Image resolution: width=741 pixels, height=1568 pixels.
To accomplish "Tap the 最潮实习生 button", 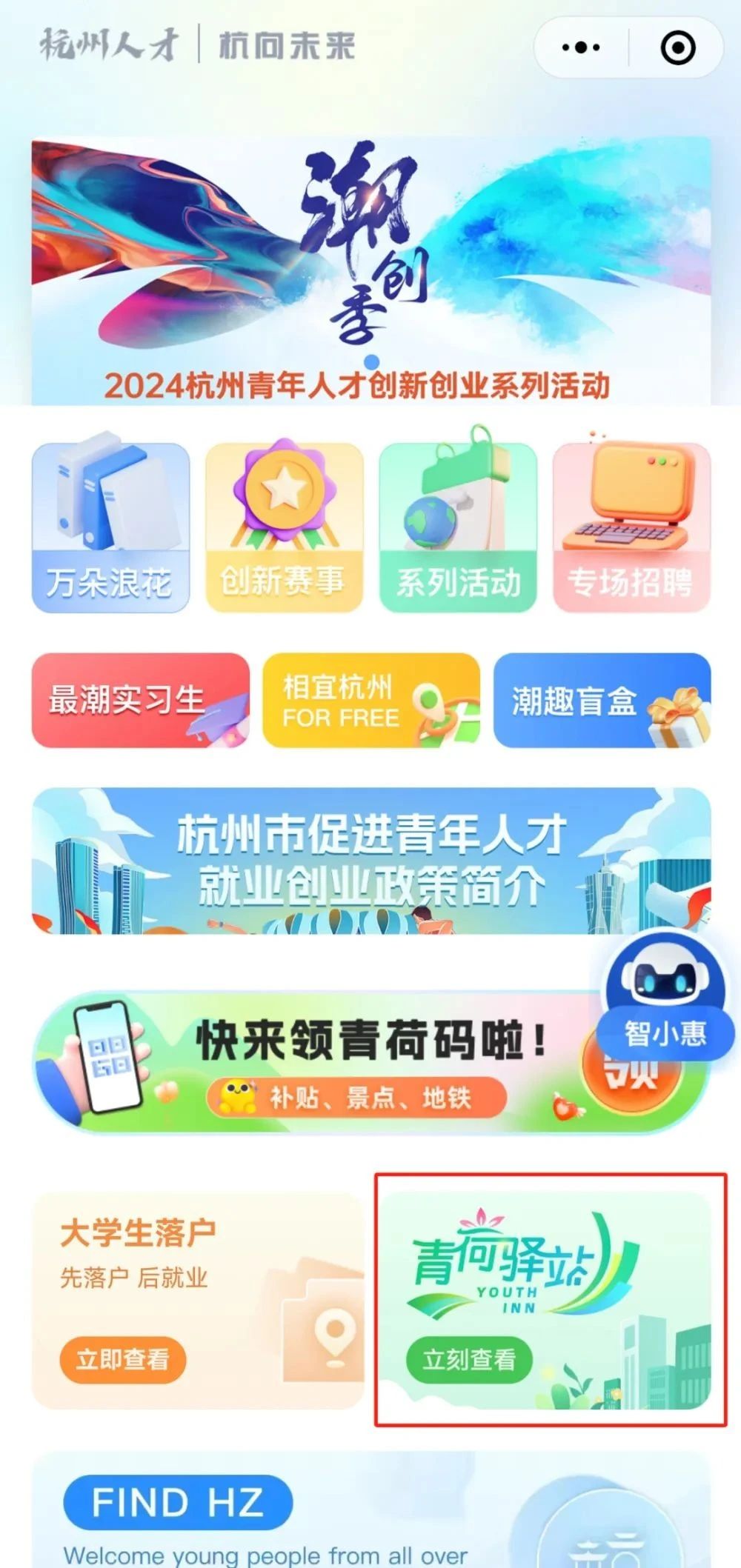I will click(140, 700).
